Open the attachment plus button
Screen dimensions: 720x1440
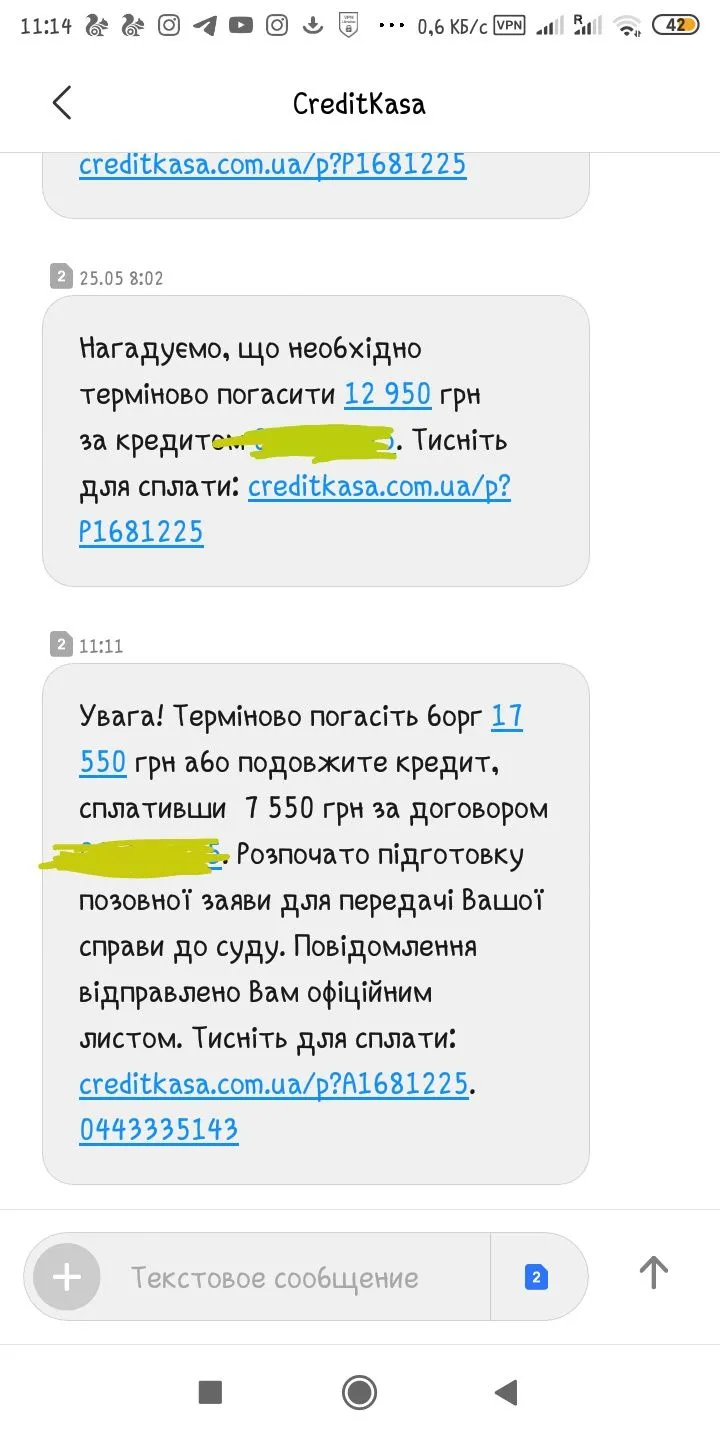pos(67,1277)
